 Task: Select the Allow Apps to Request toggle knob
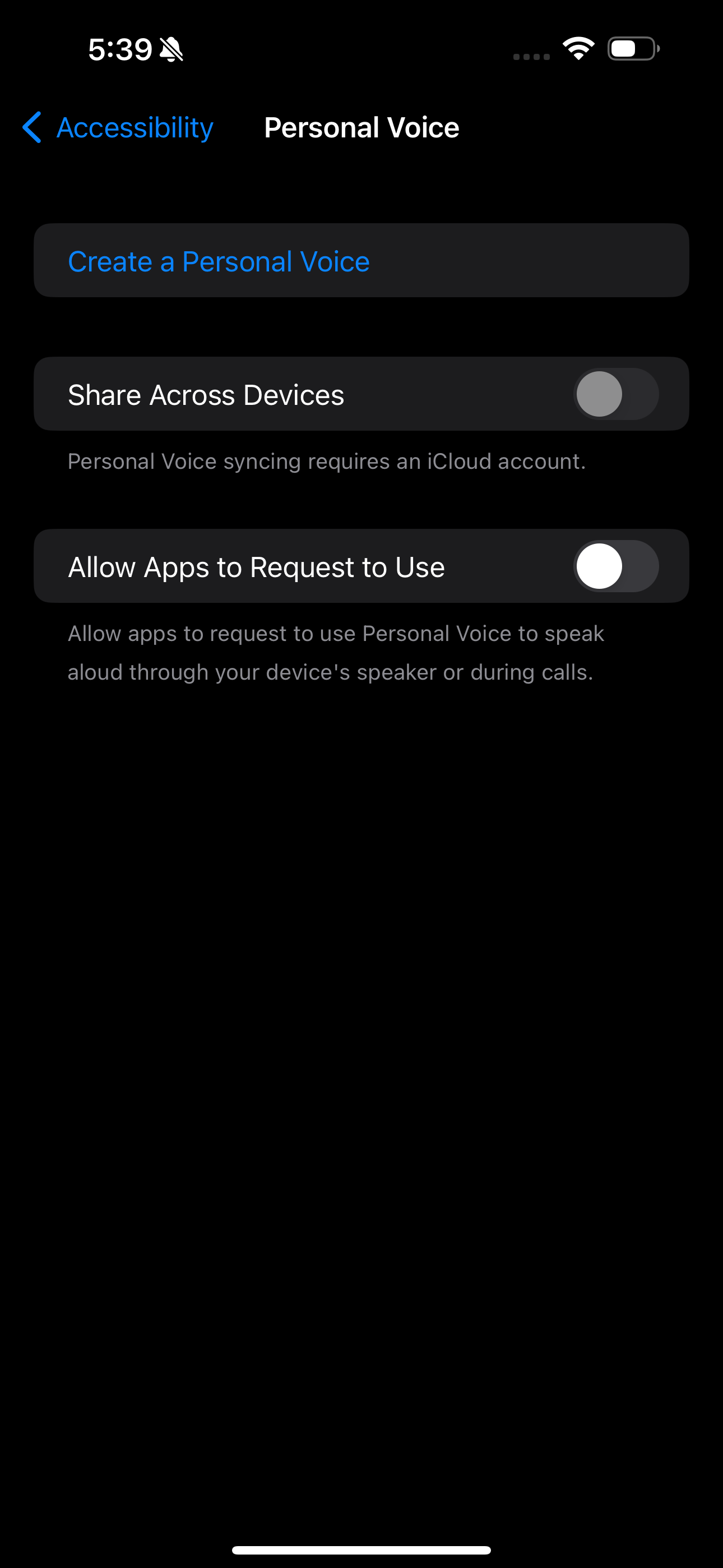[x=600, y=566]
